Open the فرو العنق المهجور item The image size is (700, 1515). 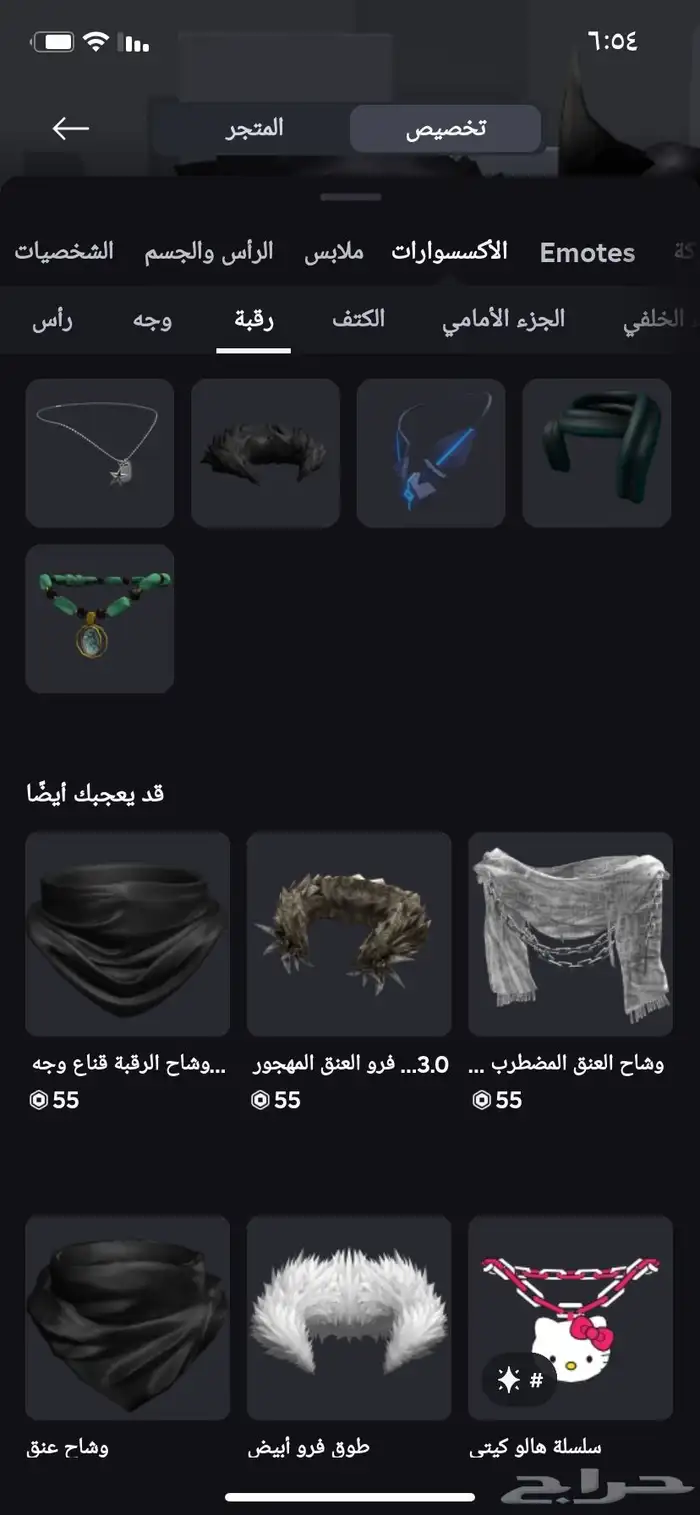pyautogui.click(x=349, y=934)
